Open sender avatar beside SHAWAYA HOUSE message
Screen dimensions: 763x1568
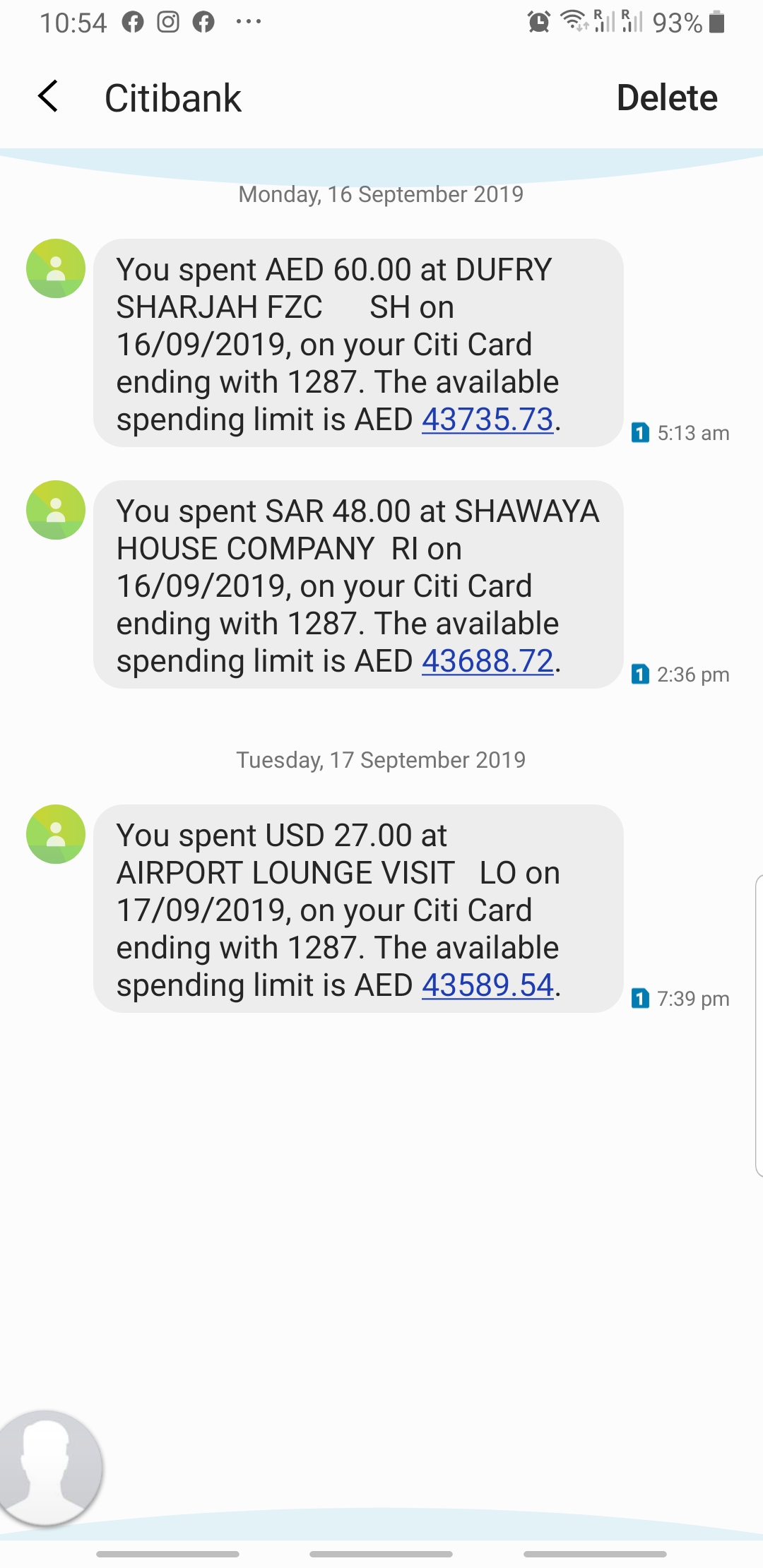[x=56, y=510]
